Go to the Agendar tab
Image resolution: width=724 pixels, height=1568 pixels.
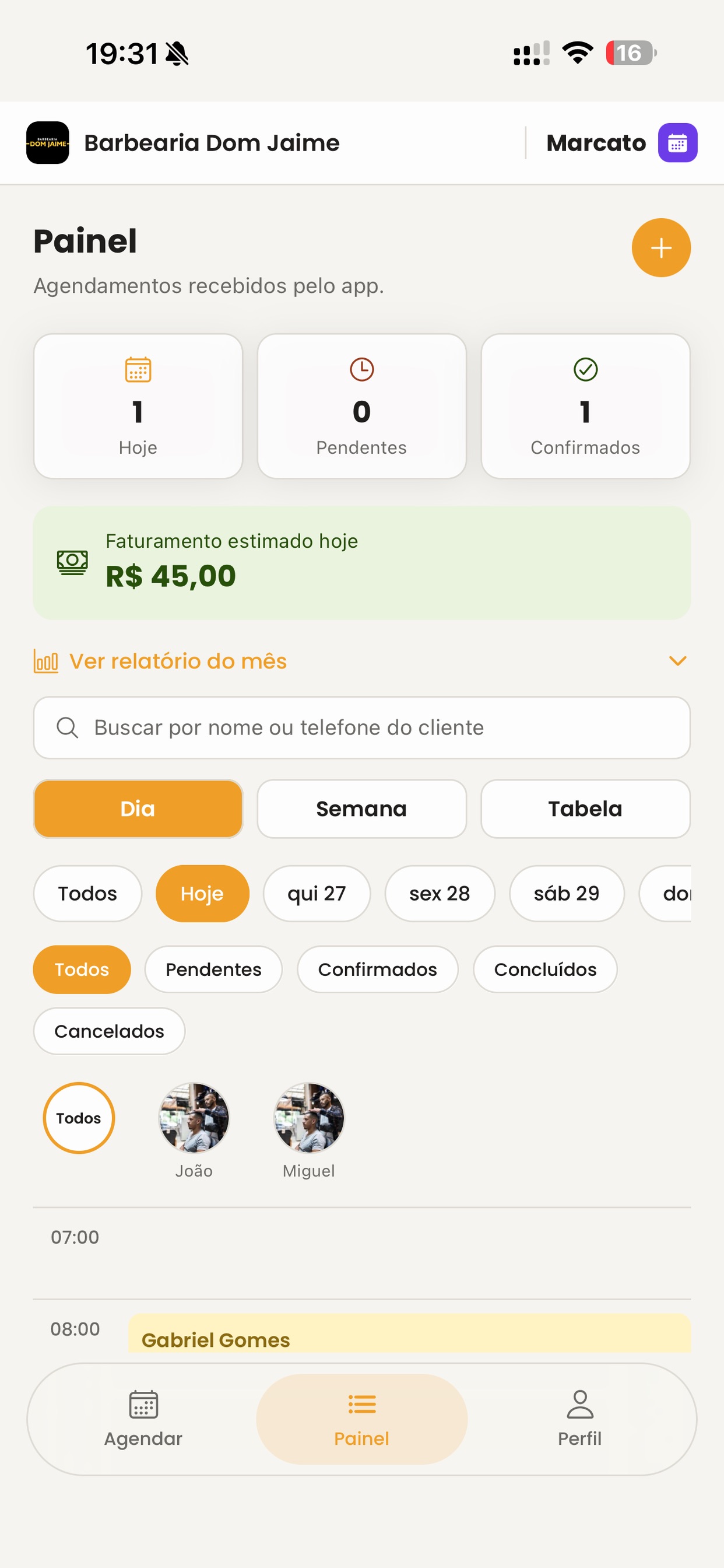(x=143, y=1419)
